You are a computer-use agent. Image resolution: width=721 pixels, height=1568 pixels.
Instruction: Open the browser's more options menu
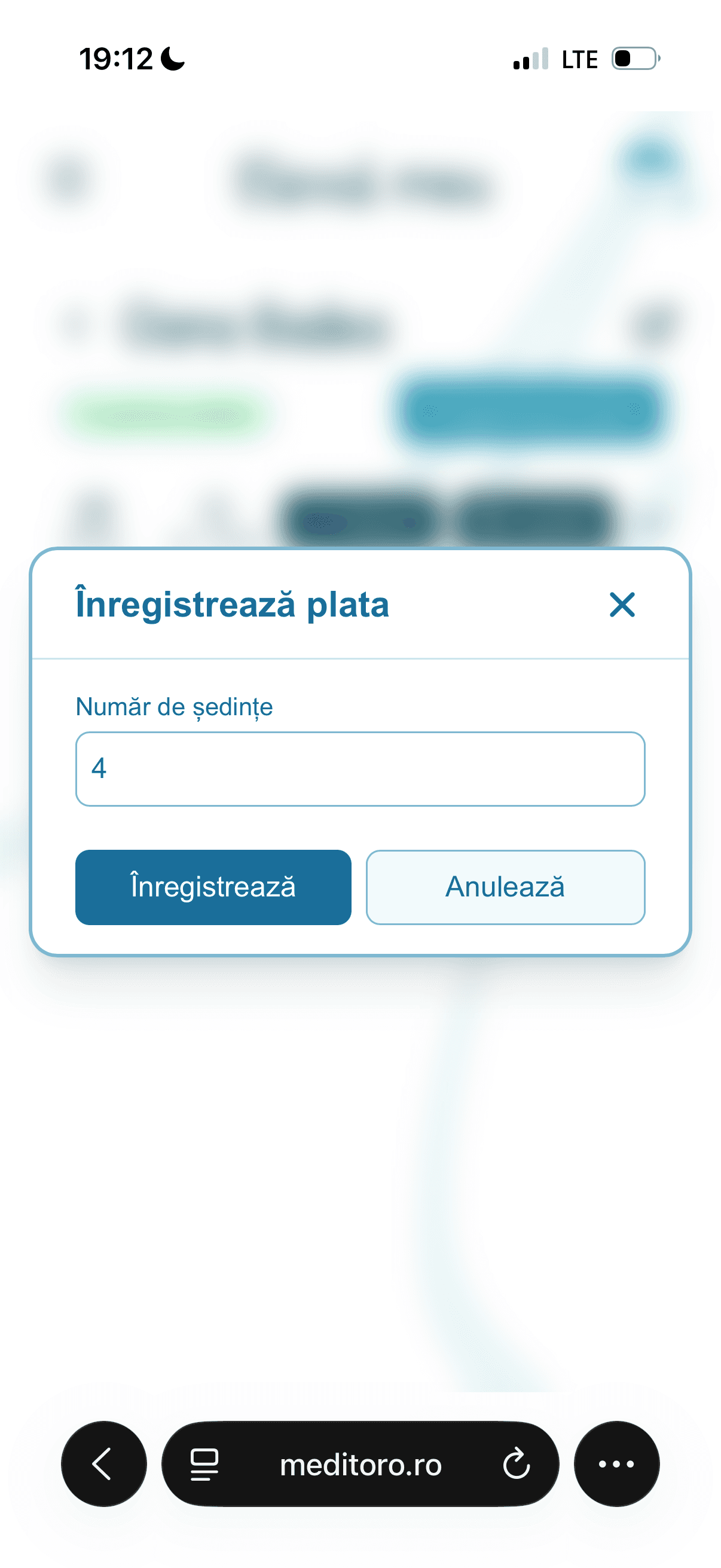(616, 1463)
